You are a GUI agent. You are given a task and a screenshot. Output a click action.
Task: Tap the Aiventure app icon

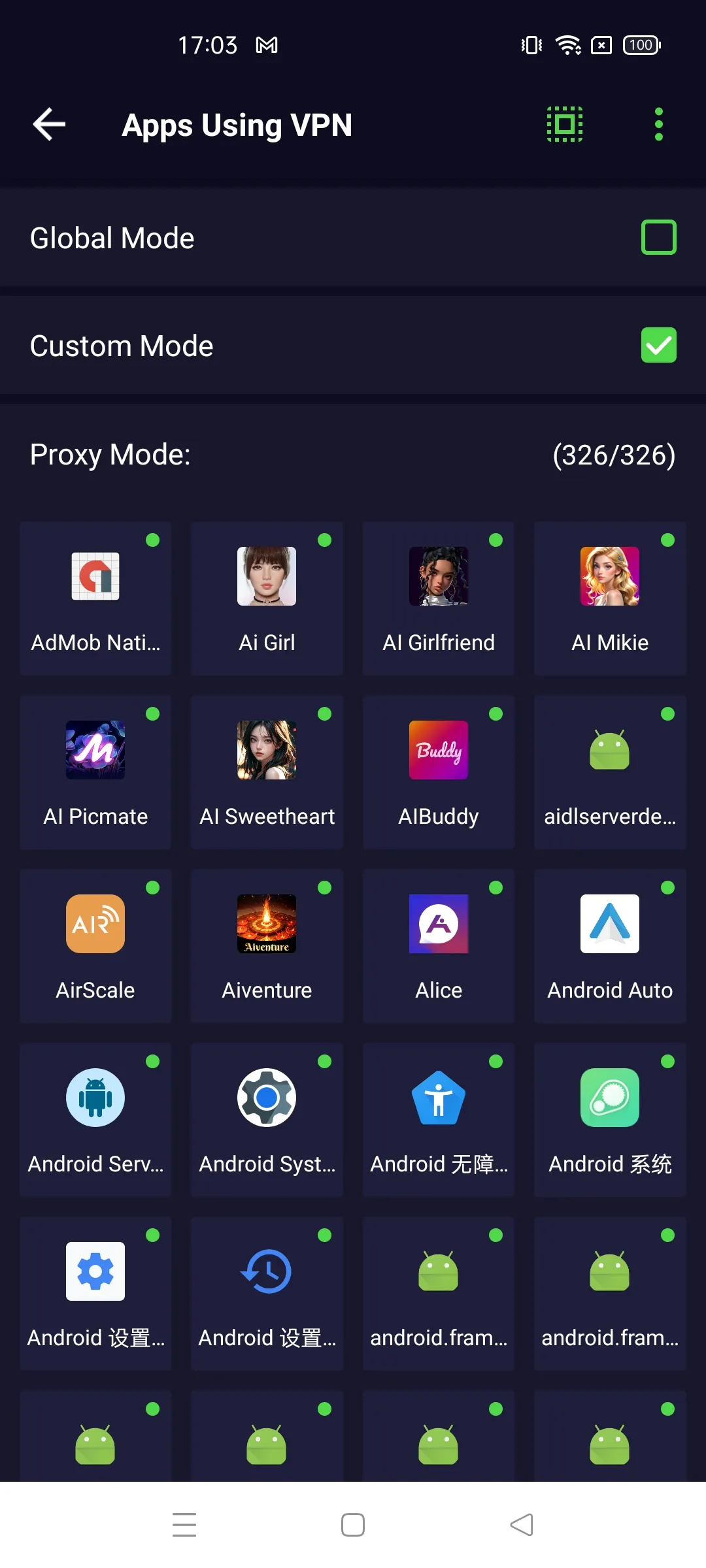[x=267, y=923]
